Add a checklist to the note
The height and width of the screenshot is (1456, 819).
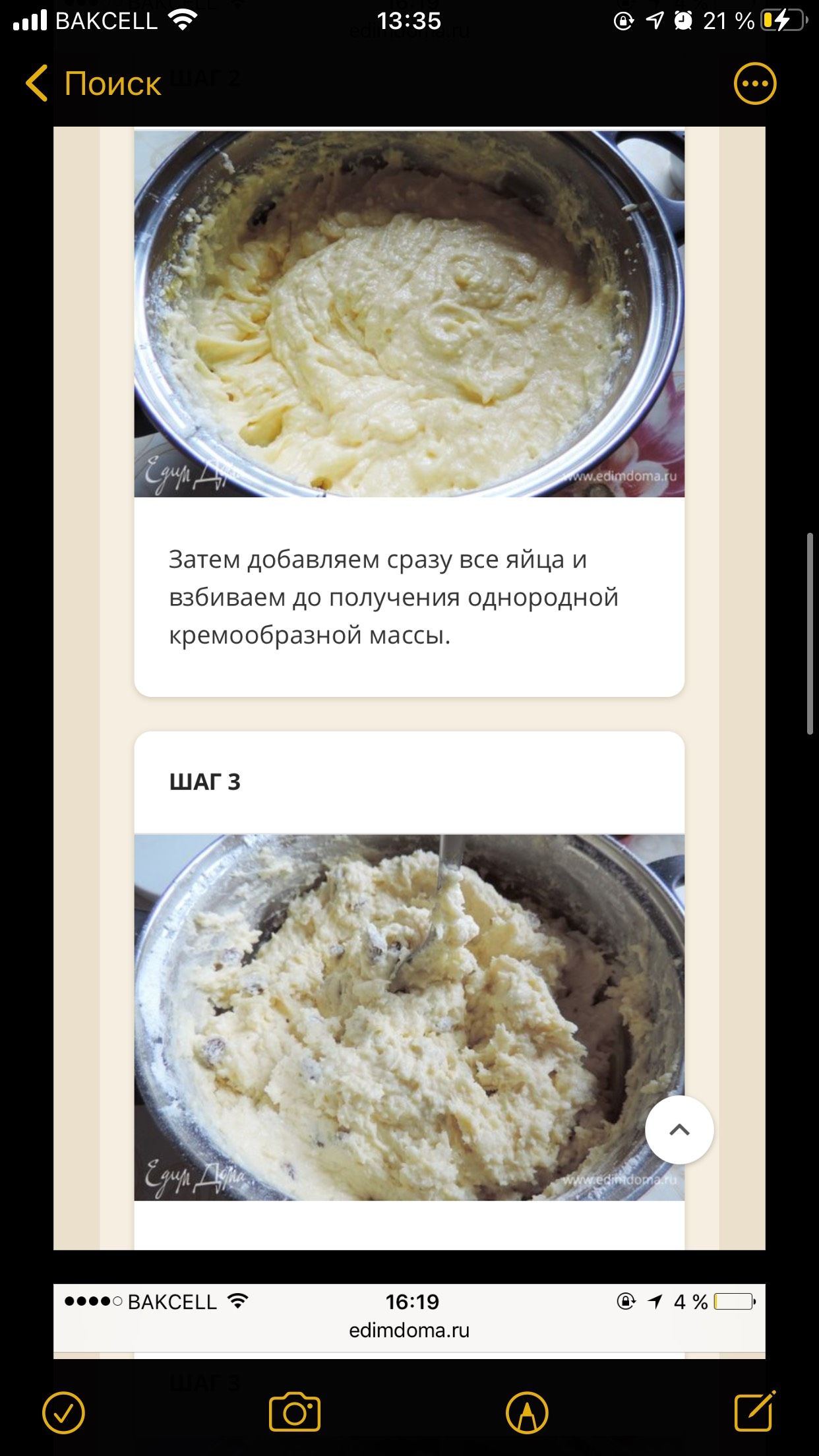coord(63,1412)
